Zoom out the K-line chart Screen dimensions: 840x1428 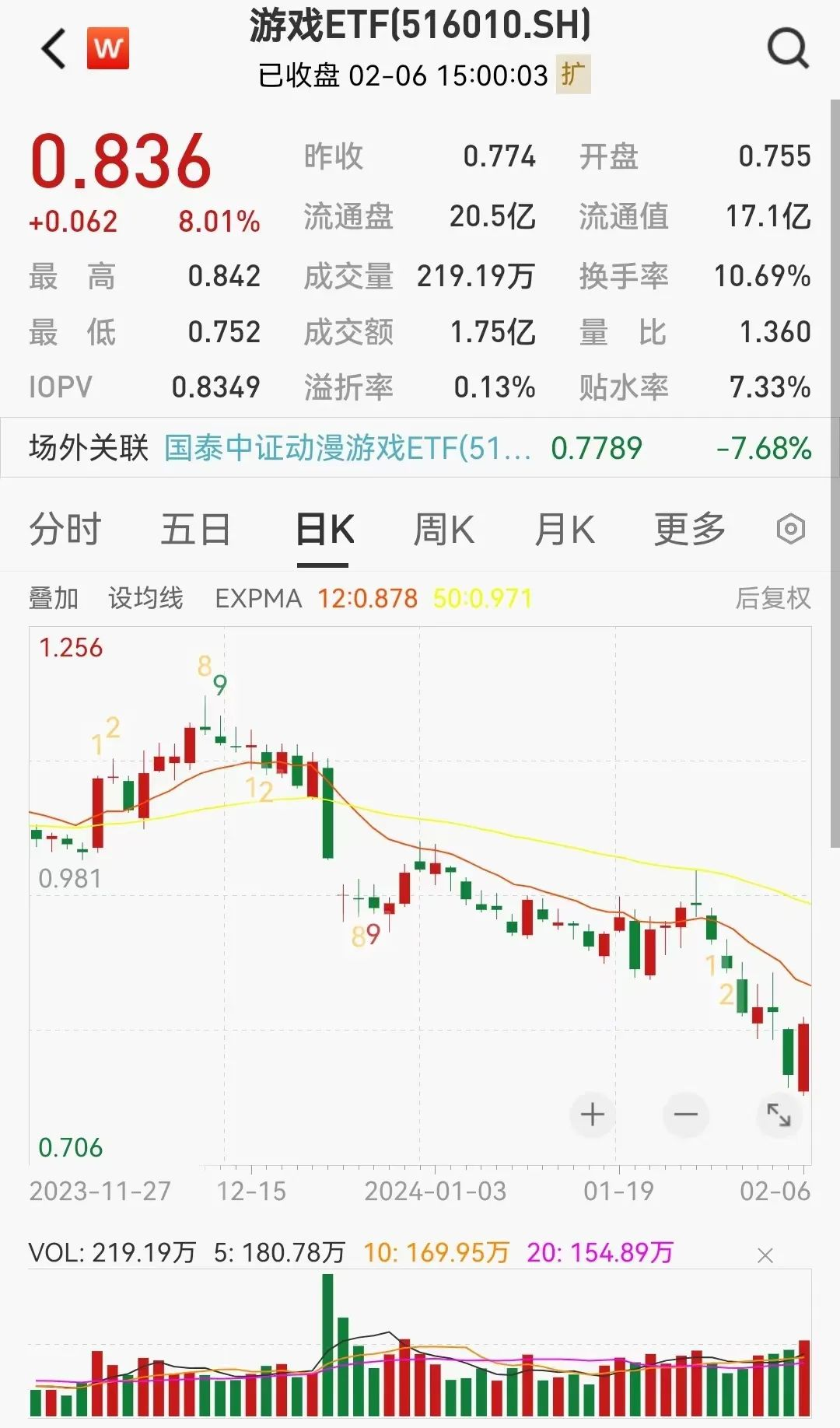tap(686, 1114)
